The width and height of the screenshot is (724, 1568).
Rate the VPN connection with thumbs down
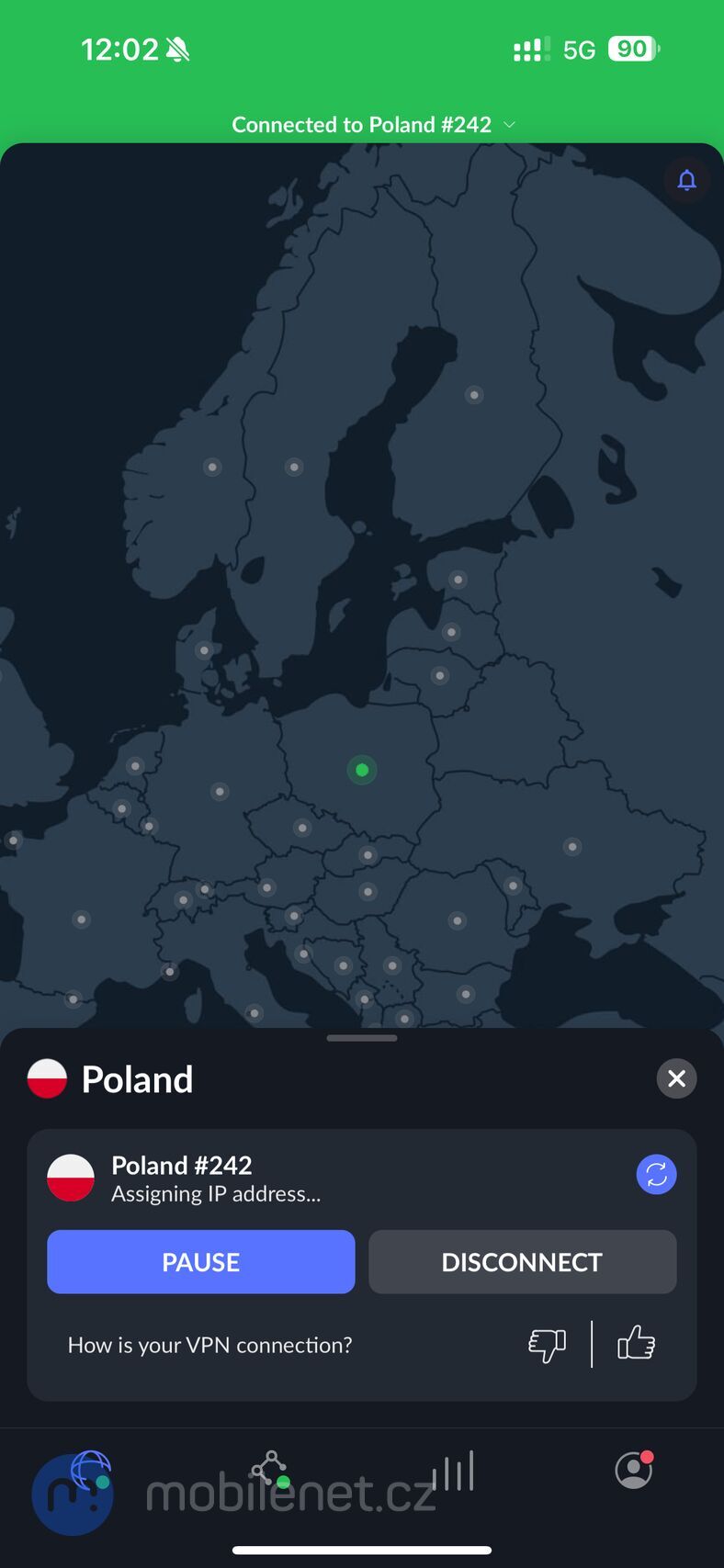(x=546, y=1344)
